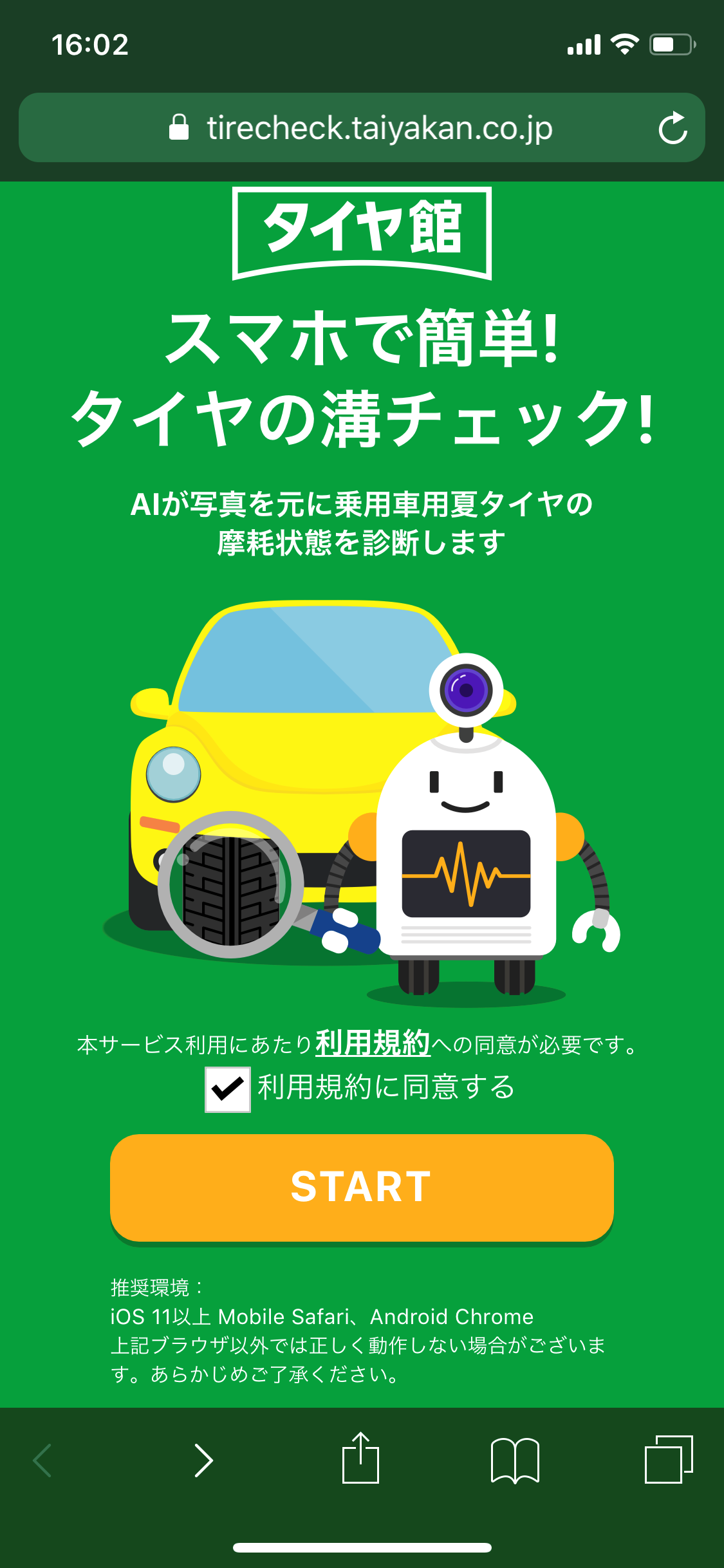Open the 利用規約 terms link
The height and width of the screenshot is (1568, 724).
click(373, 1043)
